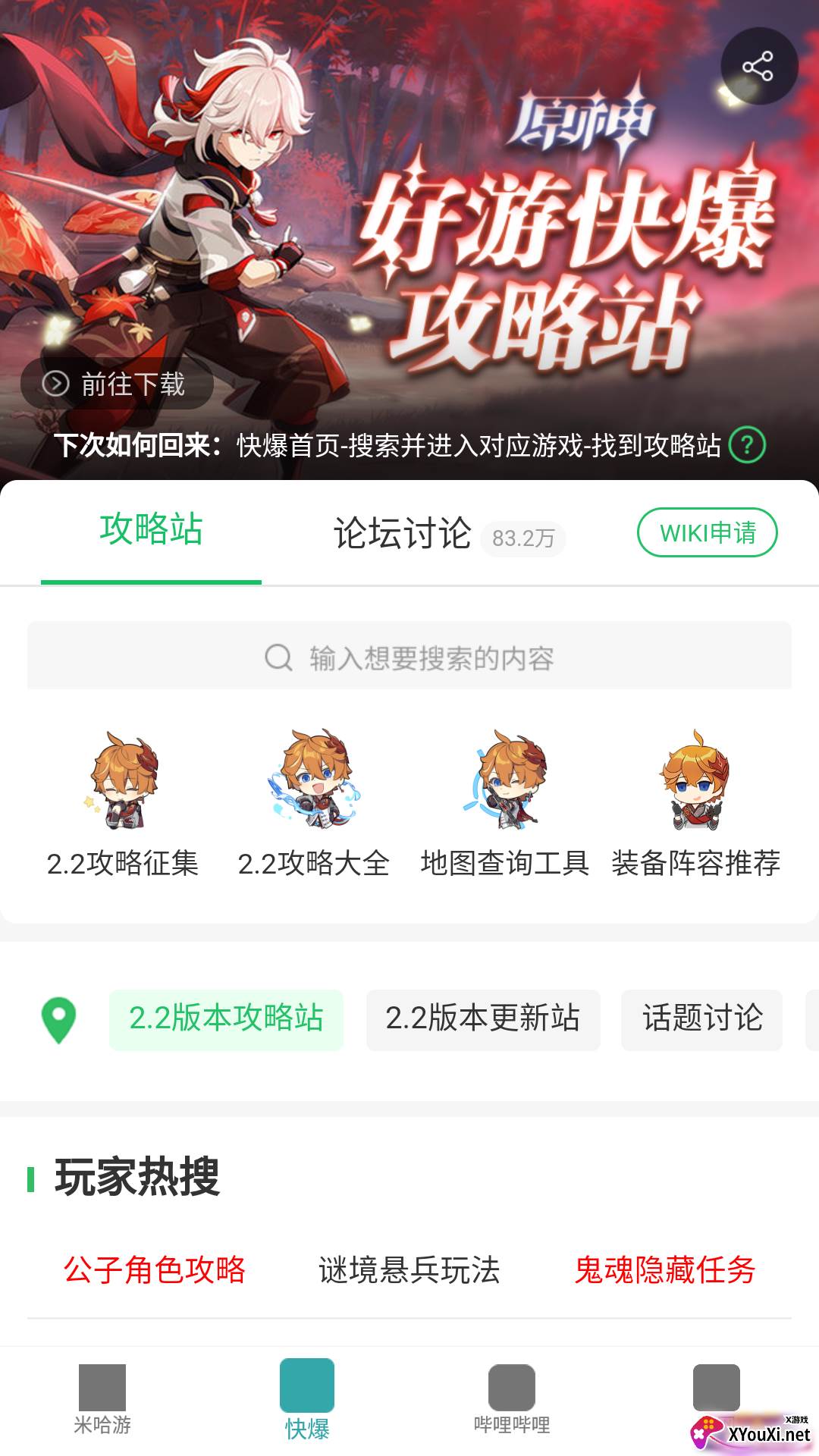Select the 2.2版本更新站 chip

click(x=483, y=1019)
